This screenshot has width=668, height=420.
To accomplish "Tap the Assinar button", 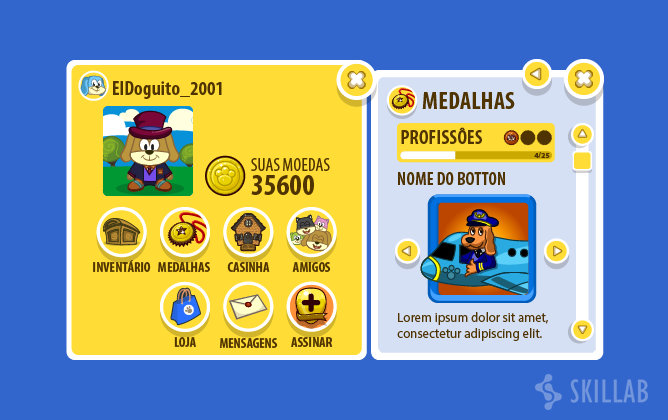I will click(x=311, y=307).
